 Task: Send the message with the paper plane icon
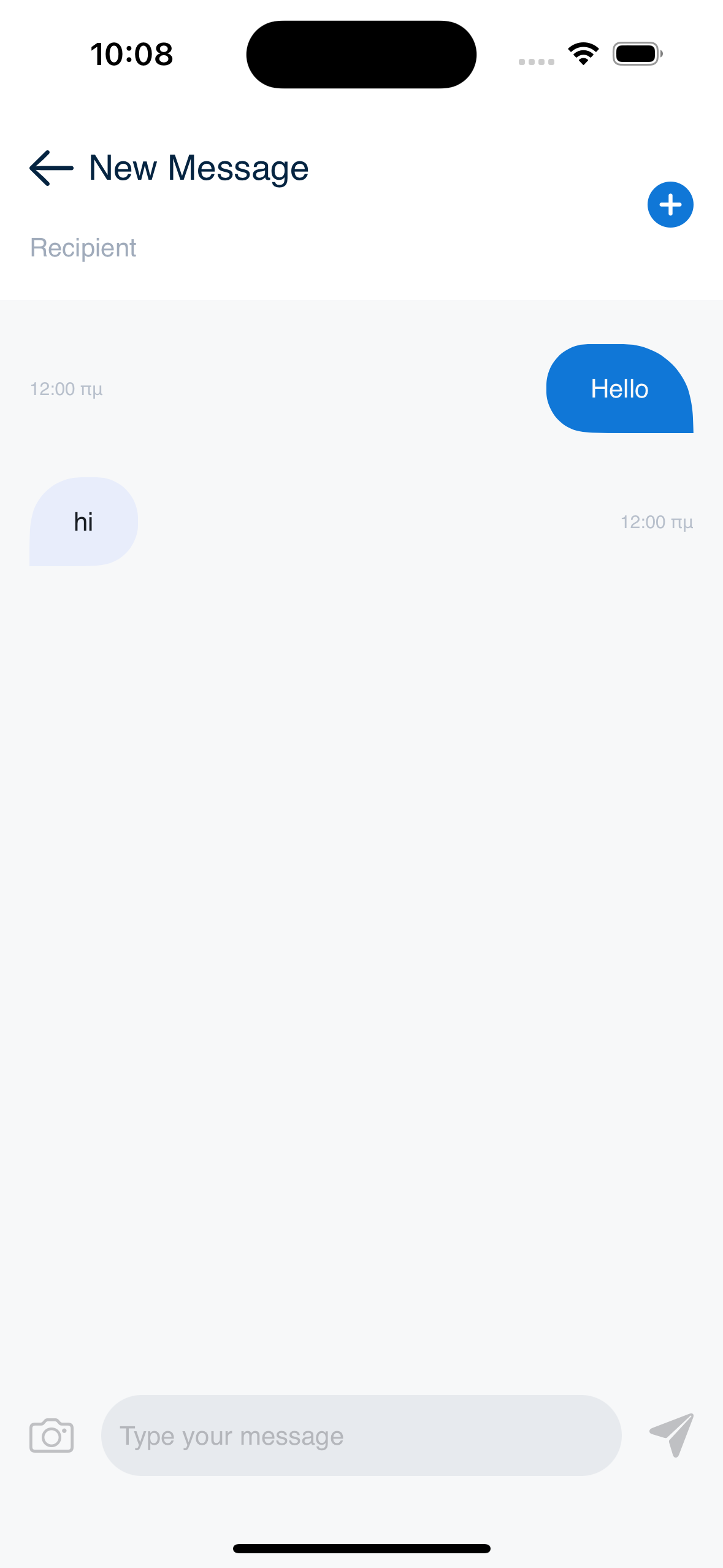671,1435
